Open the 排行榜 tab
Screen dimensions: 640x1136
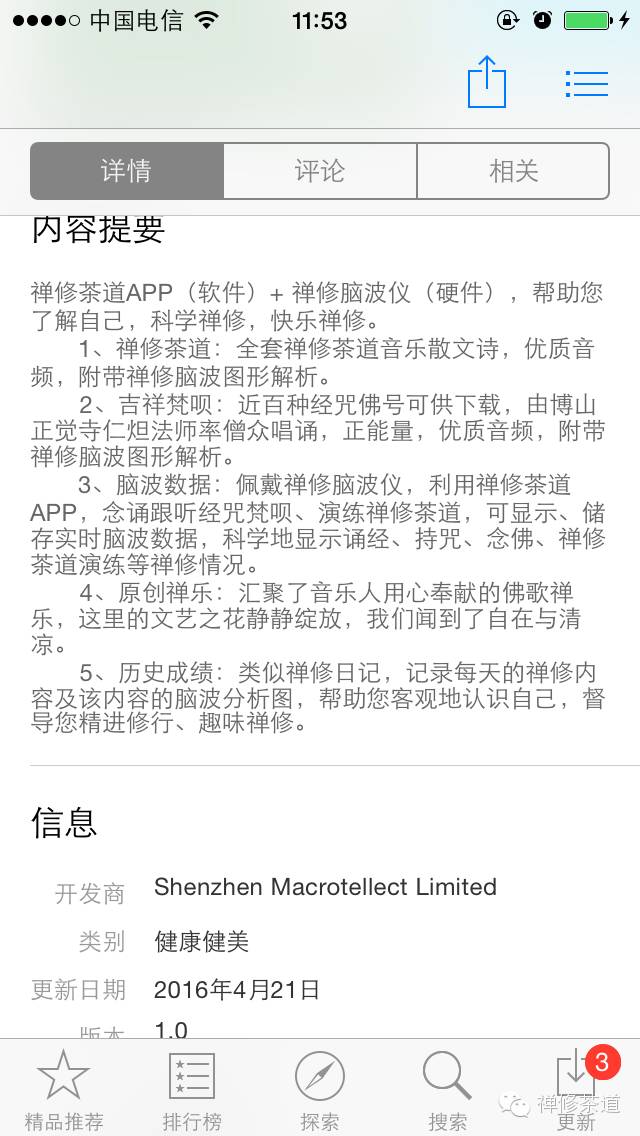(192, 1089)
